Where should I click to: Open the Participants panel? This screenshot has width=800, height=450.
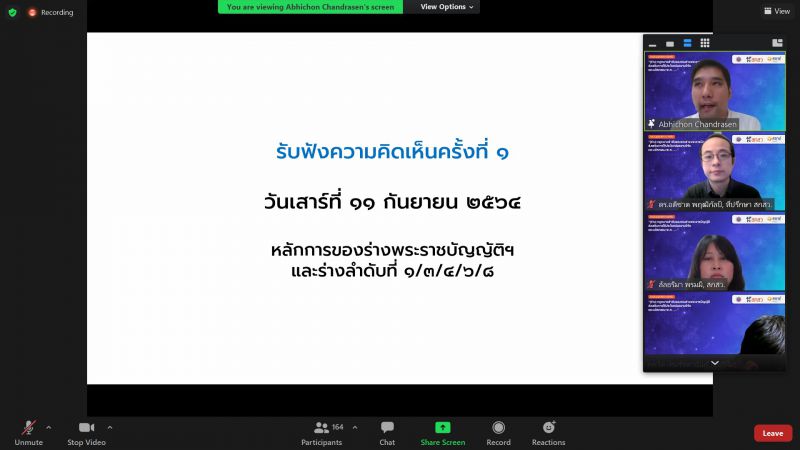pyautogui.click(x=322, y=431)
